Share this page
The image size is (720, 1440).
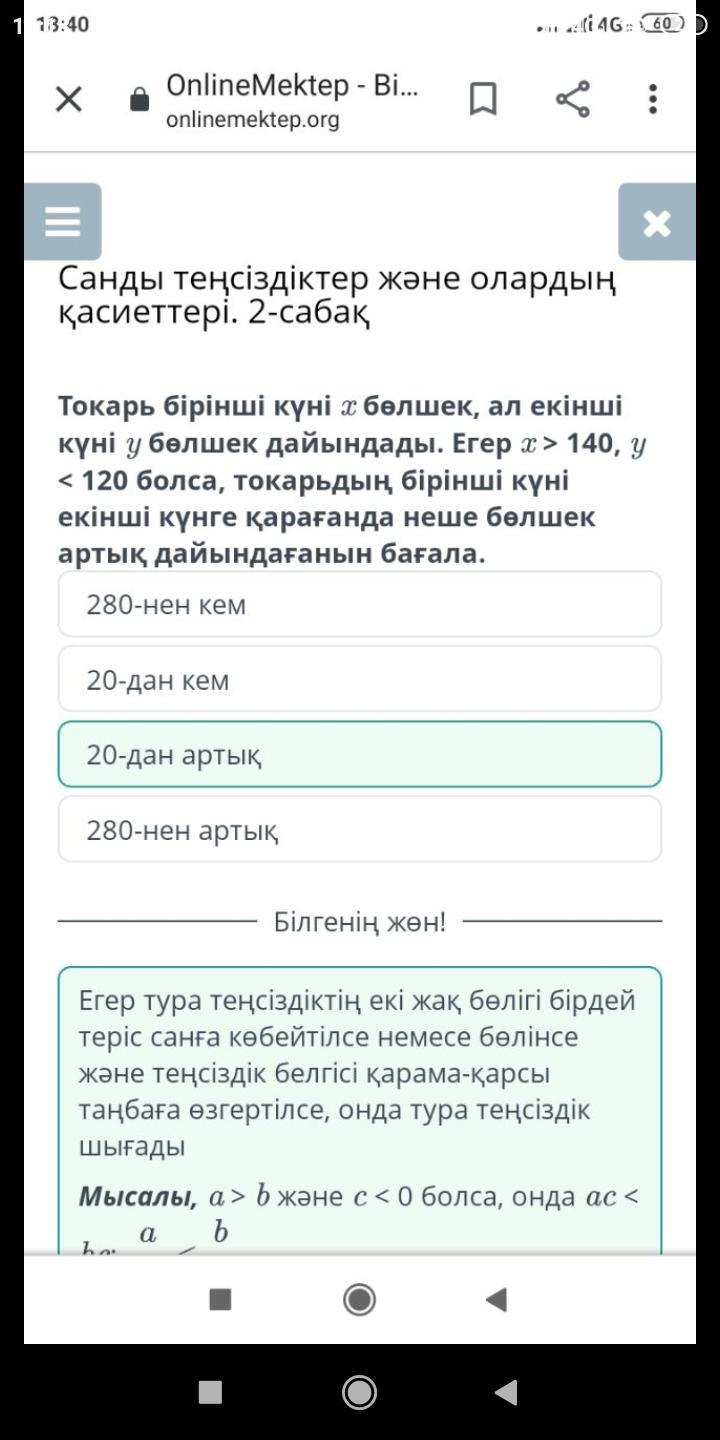click(572, 99)
